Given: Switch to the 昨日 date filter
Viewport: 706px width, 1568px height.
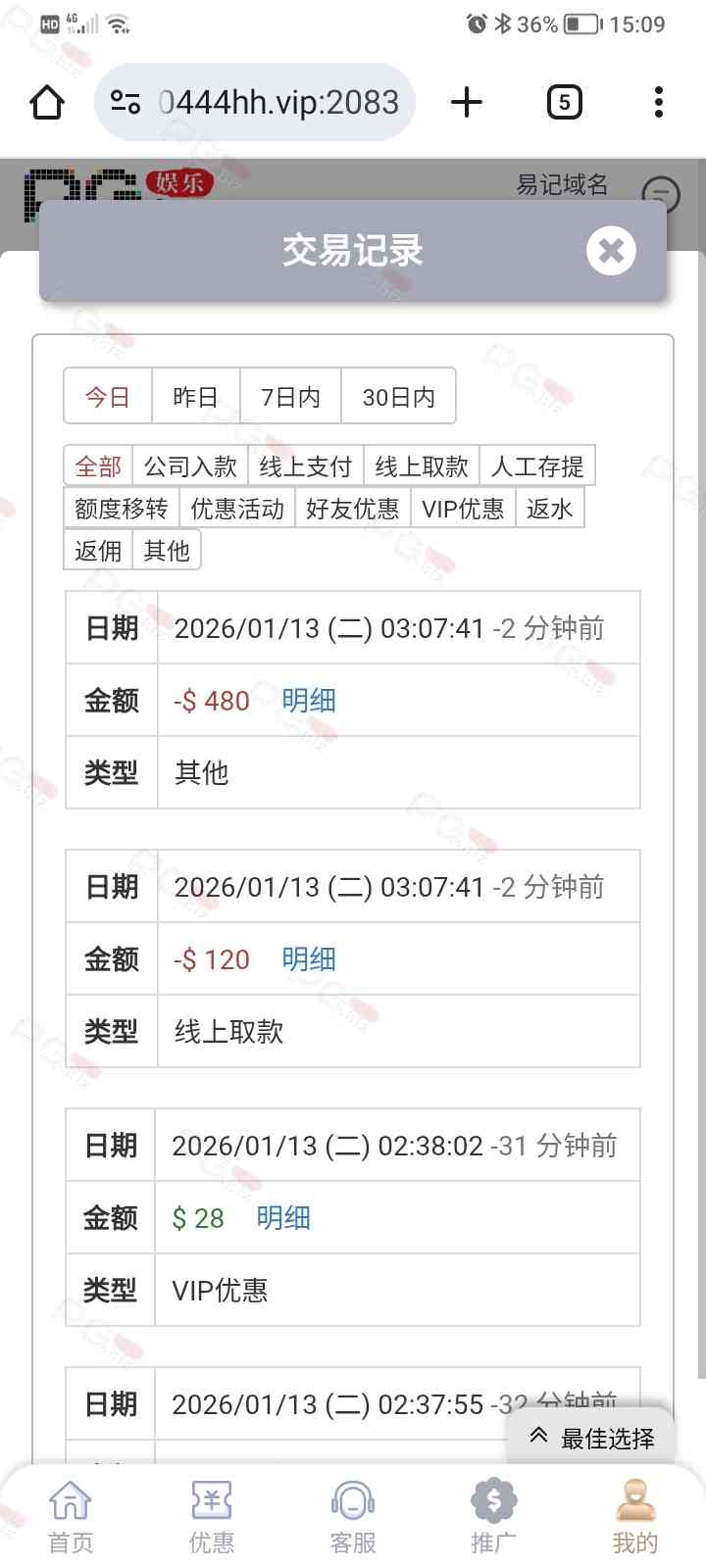Looking at the screenshot, I should [195, 397].
